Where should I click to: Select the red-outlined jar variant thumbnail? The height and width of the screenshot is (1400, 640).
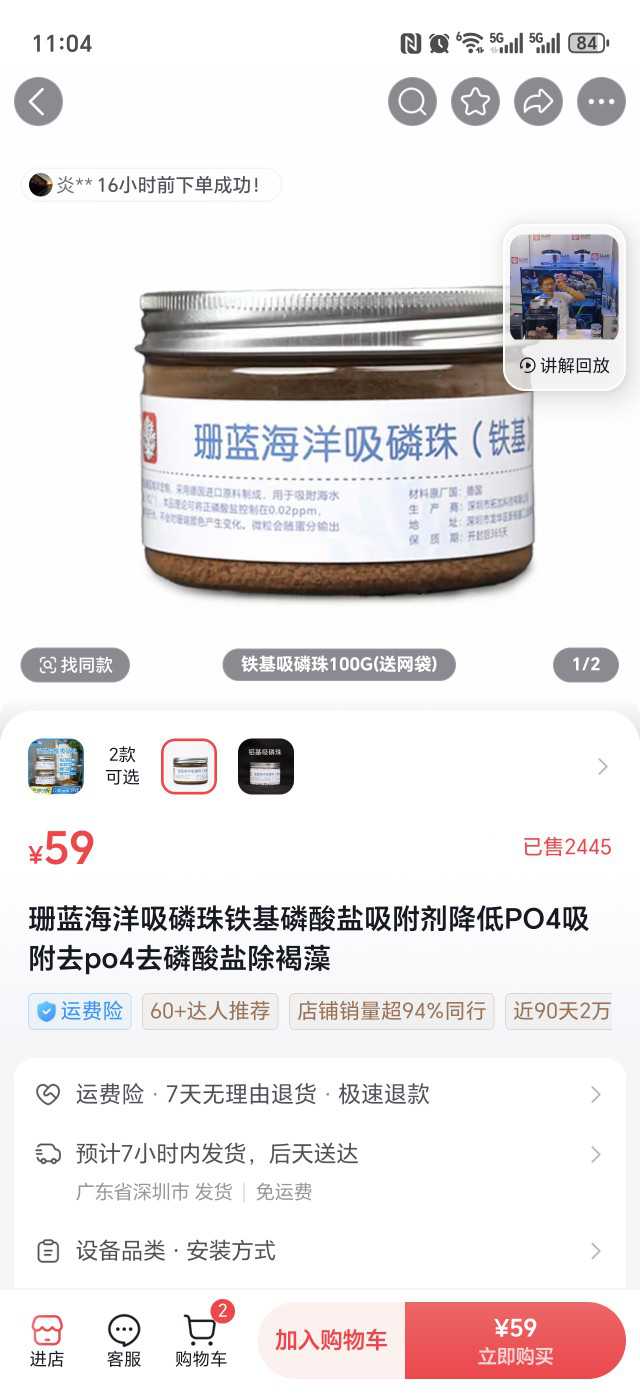point(189,767)
